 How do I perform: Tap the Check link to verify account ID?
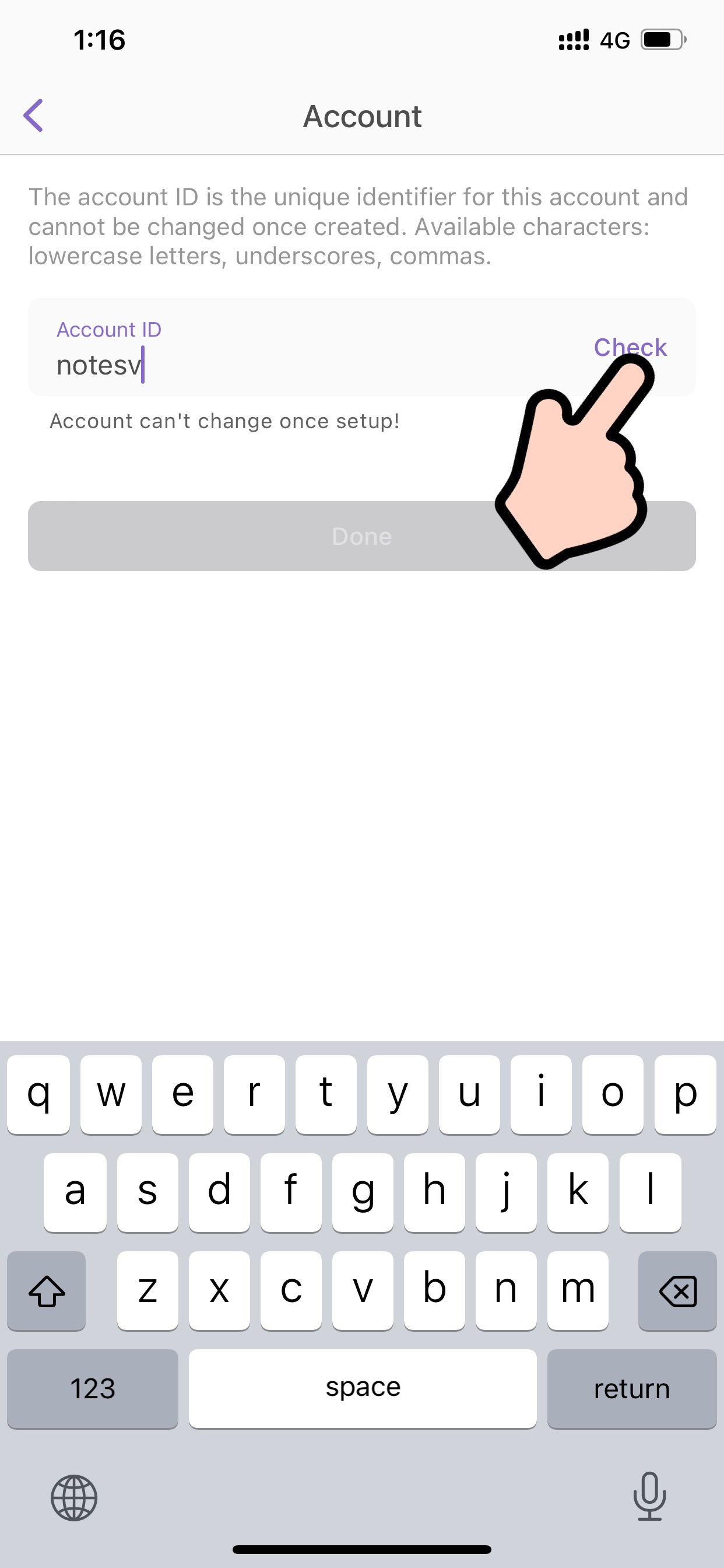point(630,348)
